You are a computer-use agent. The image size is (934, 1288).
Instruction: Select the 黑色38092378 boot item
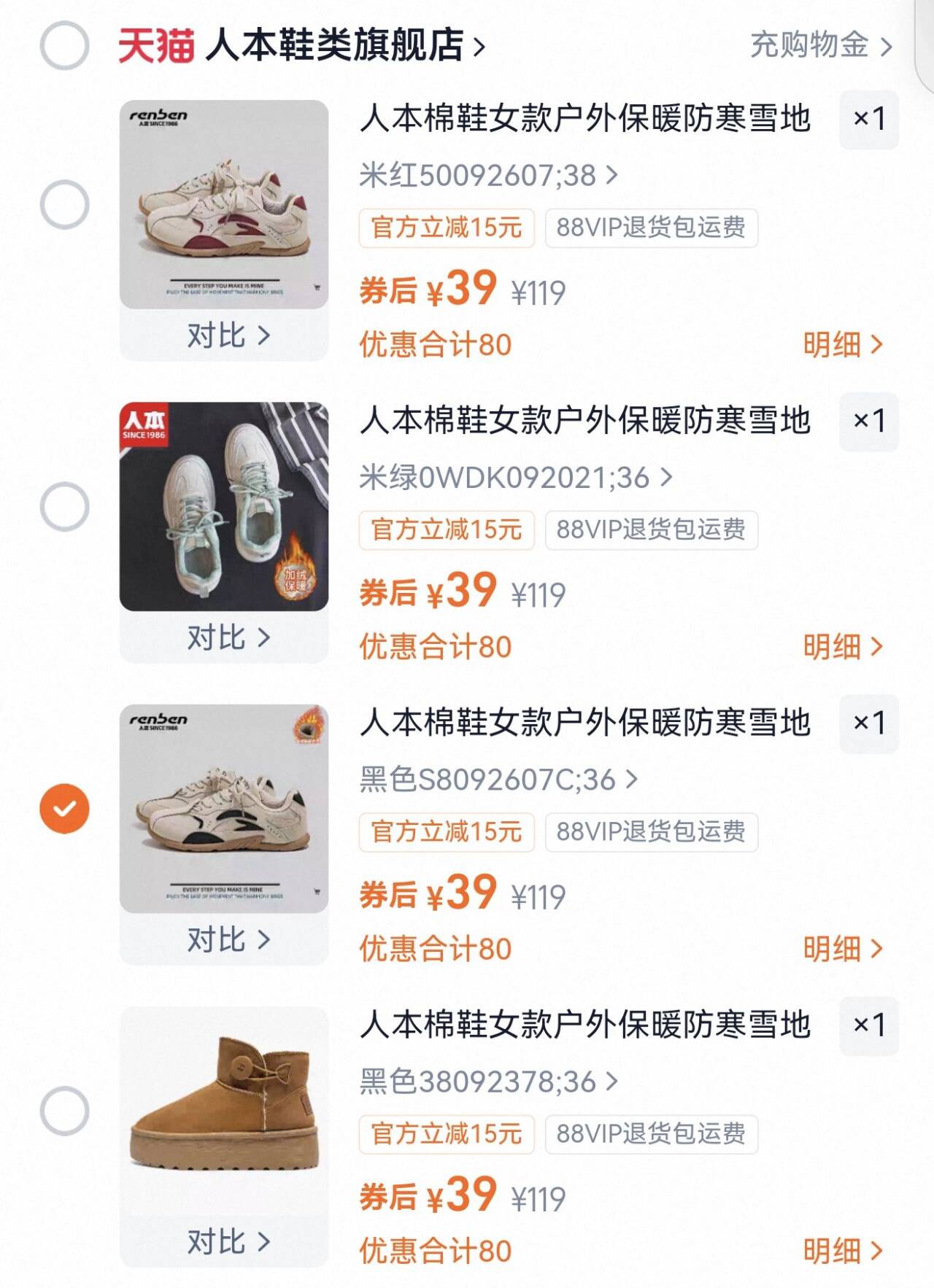pyautogui.click(x=64, y=1111)
